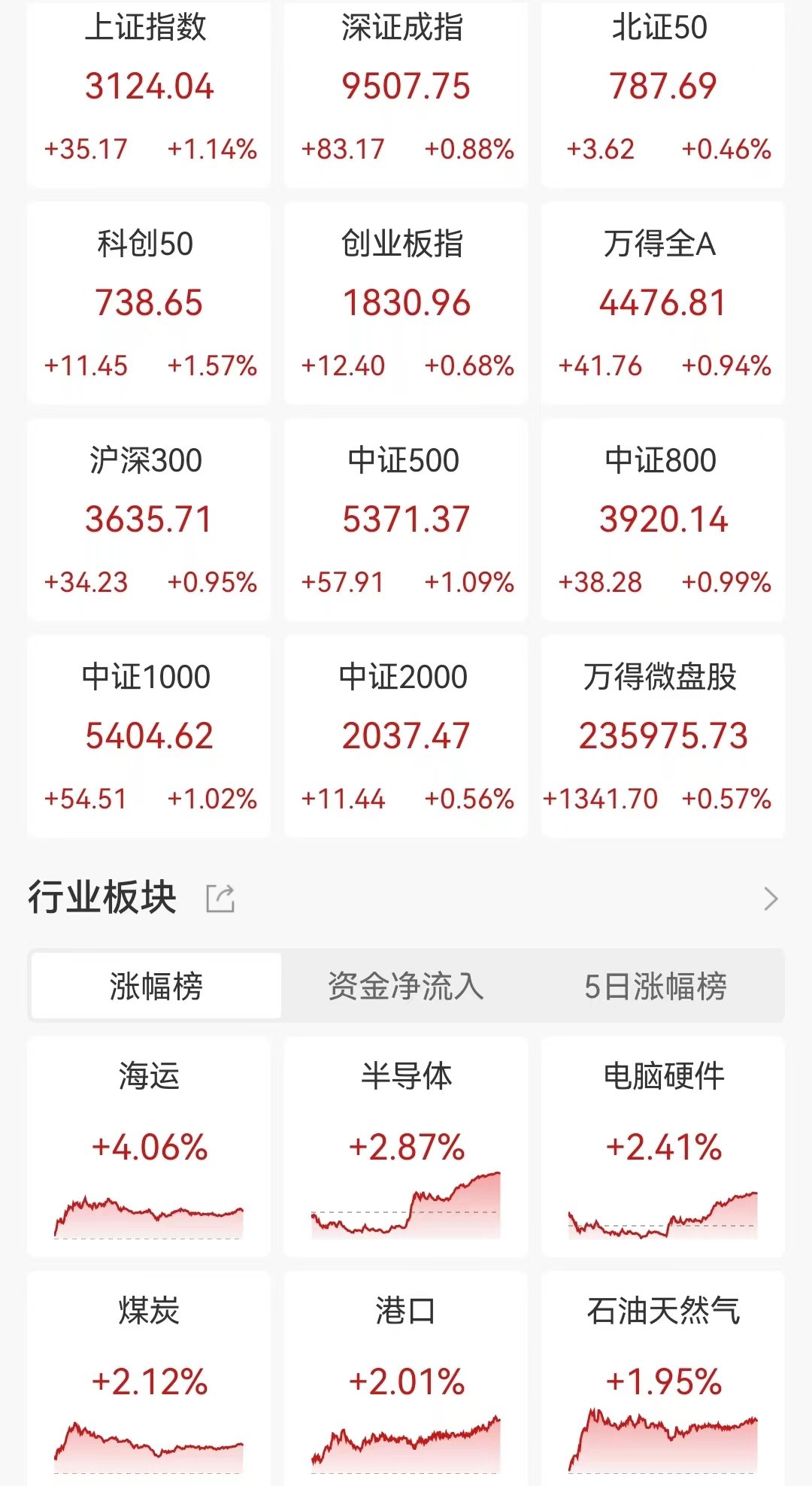Open the 煤炭 sector card

(149, 1379)
